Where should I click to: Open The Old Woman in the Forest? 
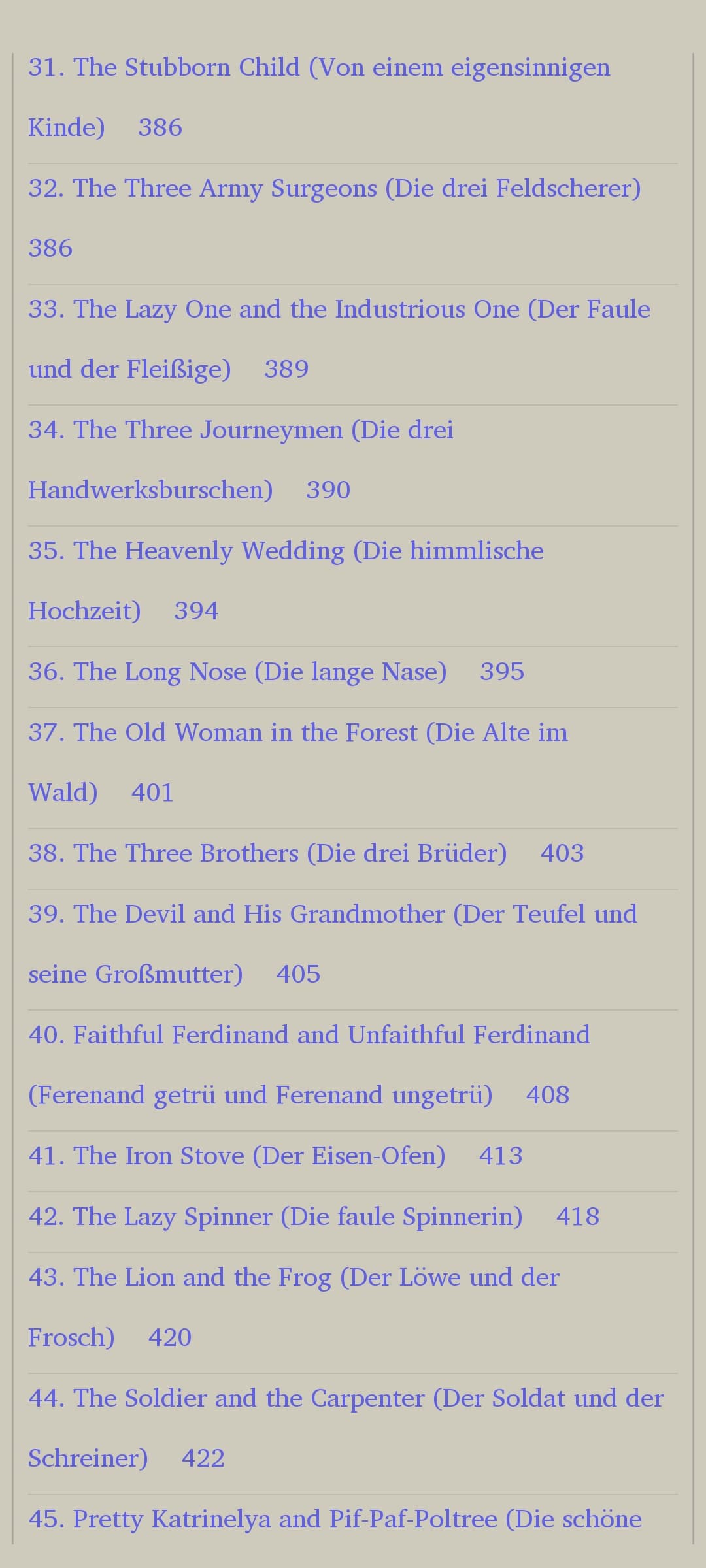297,733
